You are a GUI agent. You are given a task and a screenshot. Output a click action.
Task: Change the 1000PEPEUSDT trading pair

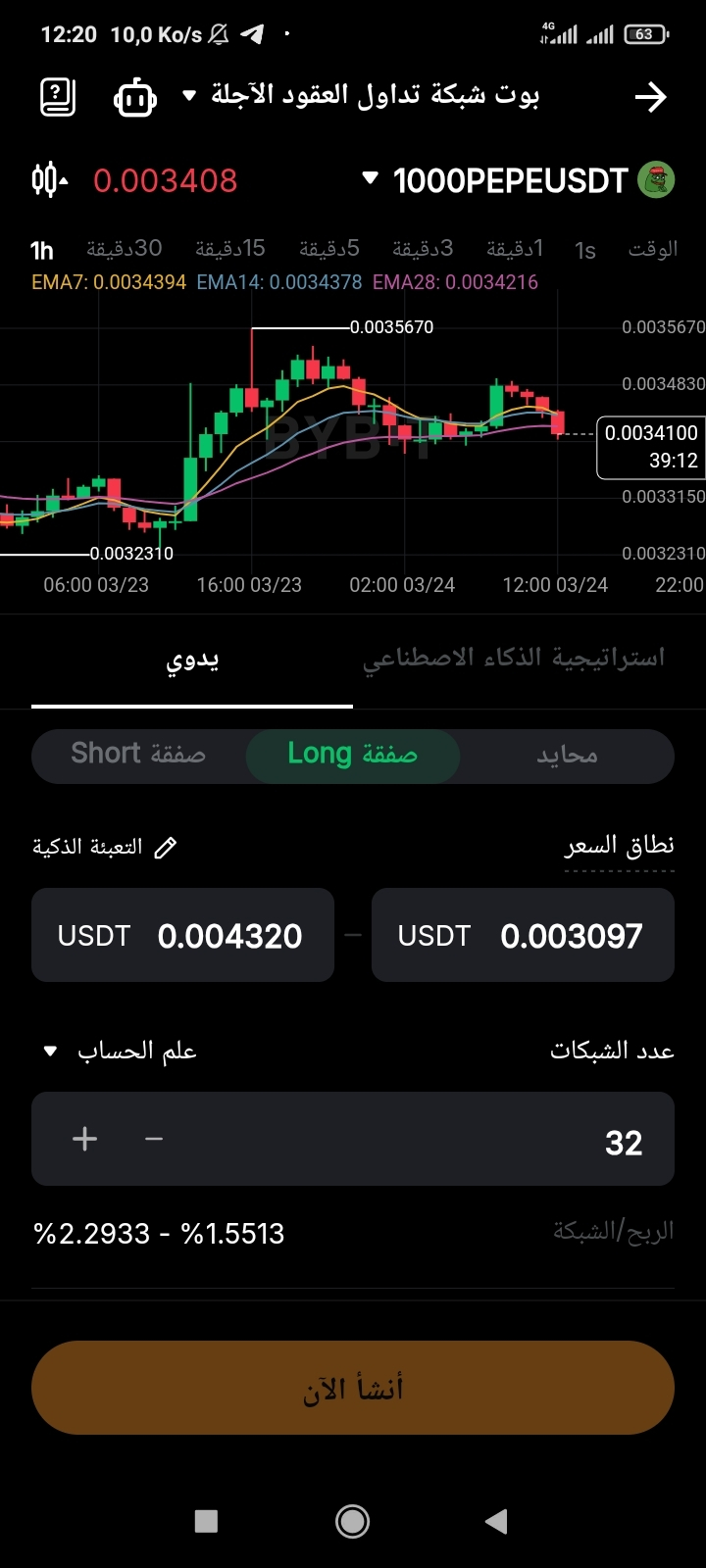[508, 180]
